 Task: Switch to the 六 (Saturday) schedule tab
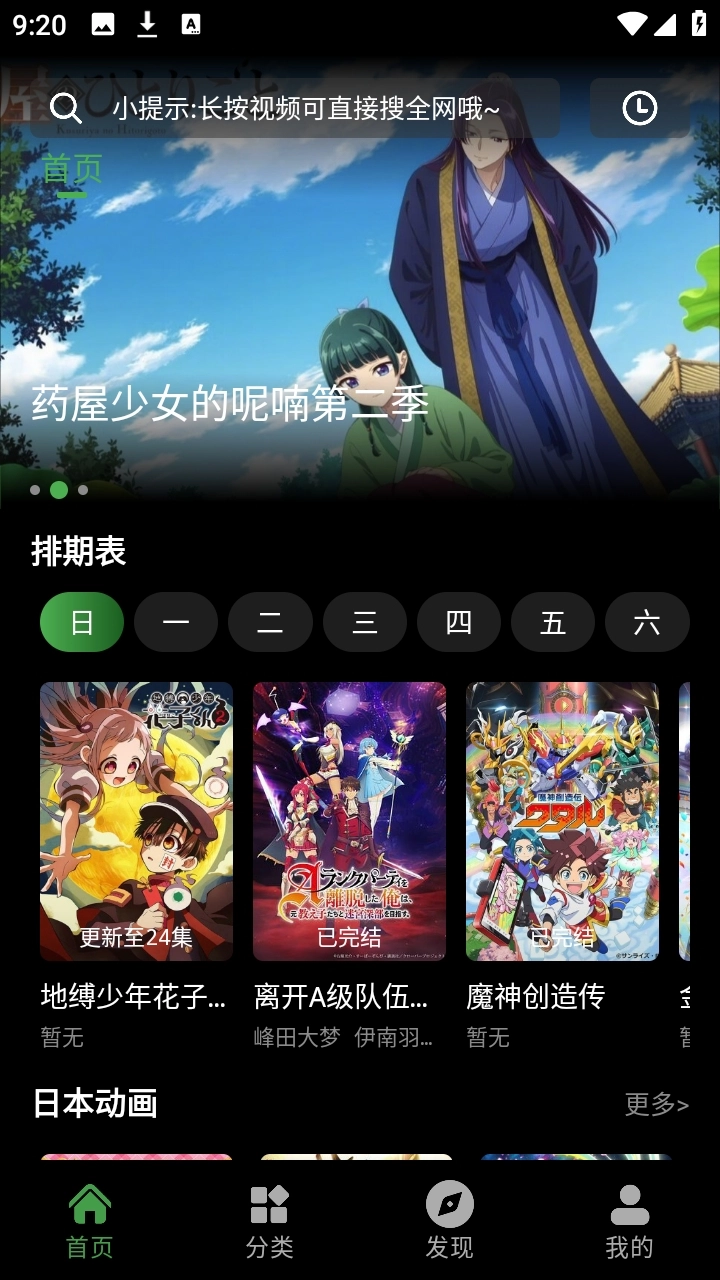pyautogui.click(x=648, y=622)
